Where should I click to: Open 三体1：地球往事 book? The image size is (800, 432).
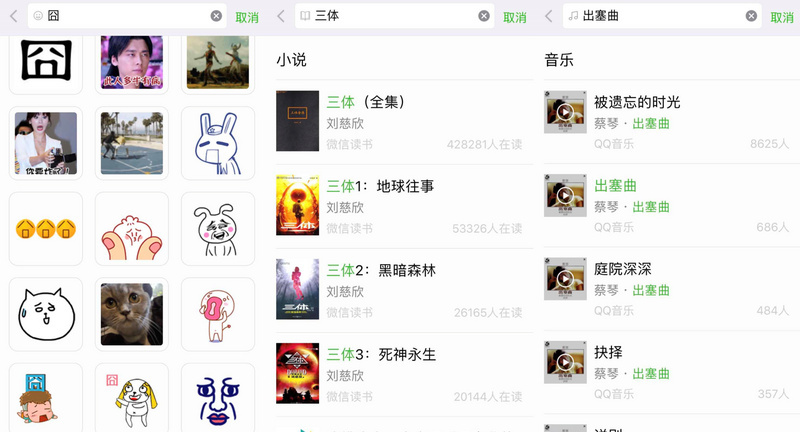400,206
